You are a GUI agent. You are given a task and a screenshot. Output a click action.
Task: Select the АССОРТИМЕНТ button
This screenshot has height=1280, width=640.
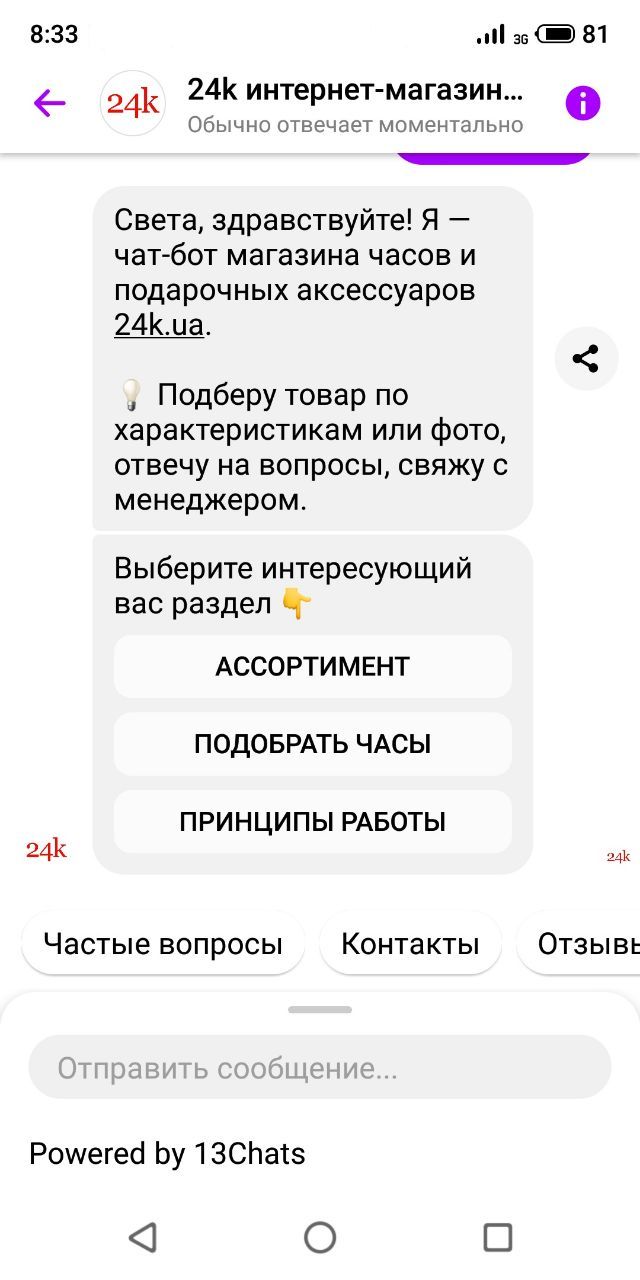pyautogui.click(x=313, y=666)
